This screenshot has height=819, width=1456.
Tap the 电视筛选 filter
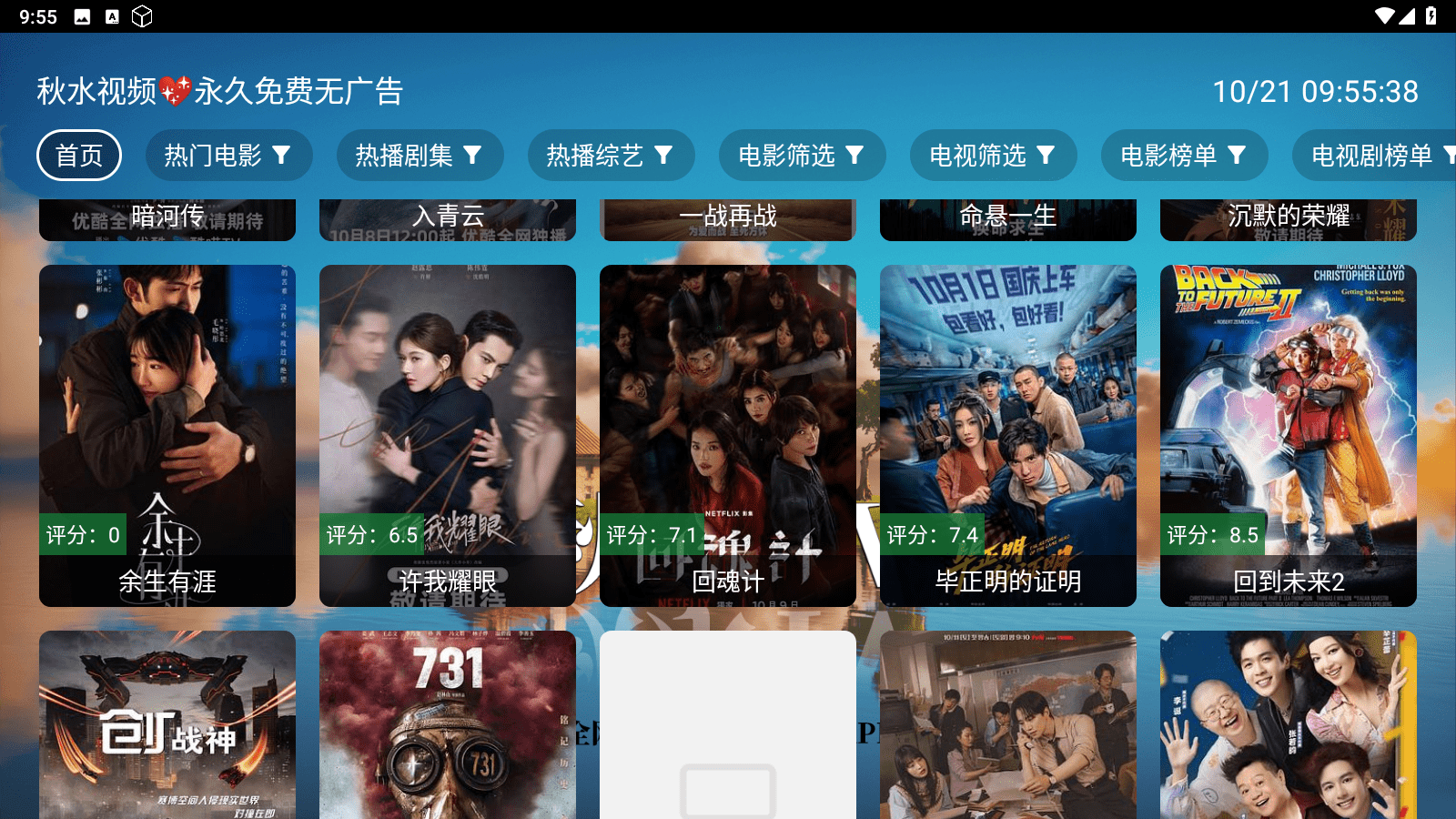[993, 156]
